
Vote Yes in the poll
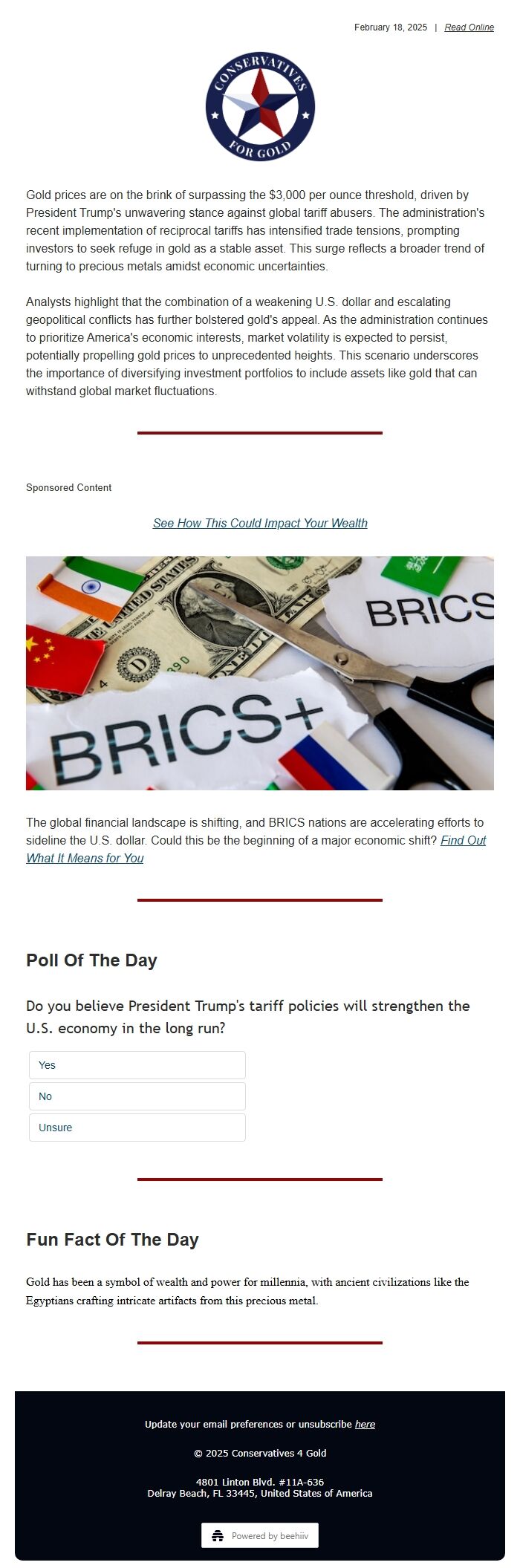click(137, 1065)
